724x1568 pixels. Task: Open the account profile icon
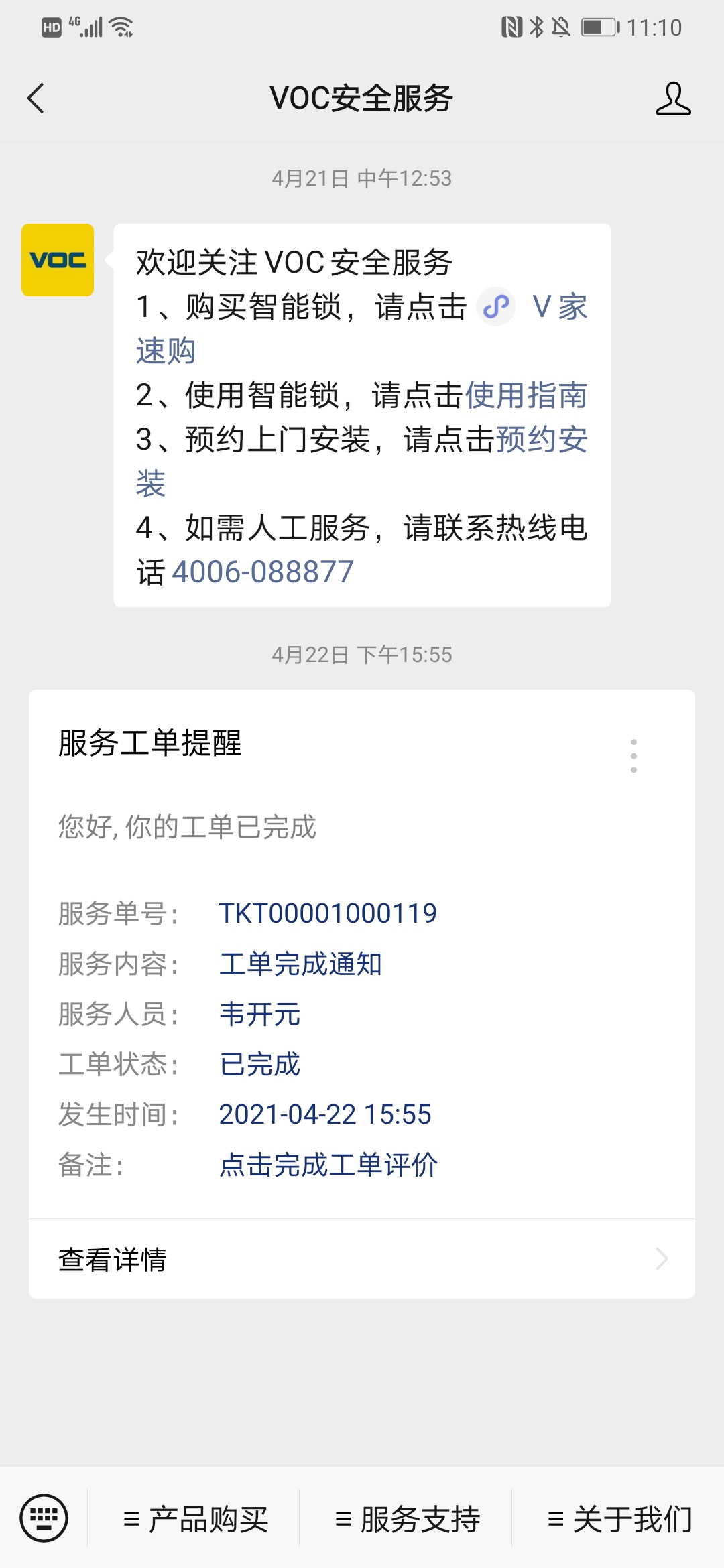[x=673, y=99]
